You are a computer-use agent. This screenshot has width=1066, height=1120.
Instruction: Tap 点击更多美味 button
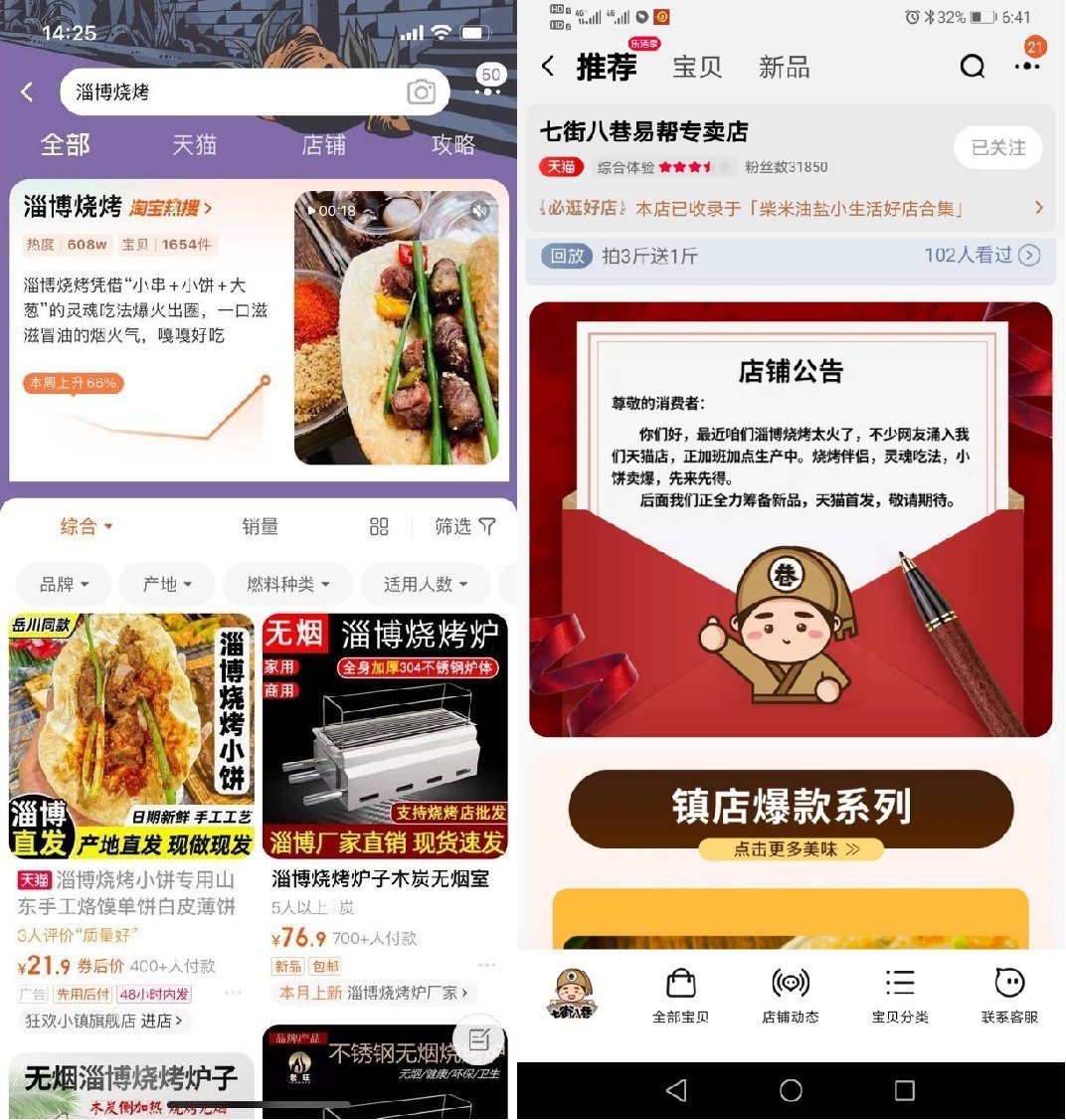coord(791,848)
